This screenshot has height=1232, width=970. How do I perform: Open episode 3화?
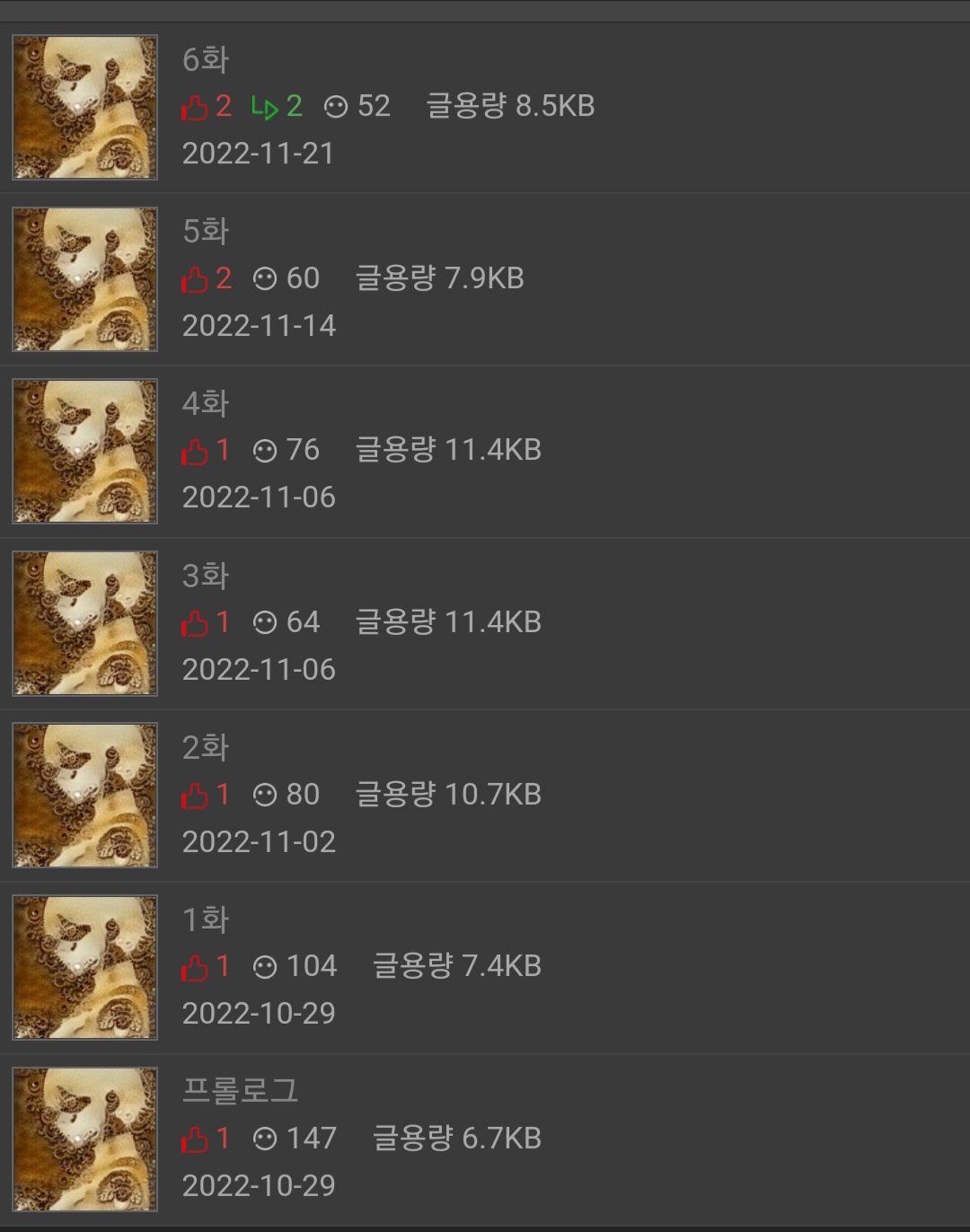[x=206, y=576]
